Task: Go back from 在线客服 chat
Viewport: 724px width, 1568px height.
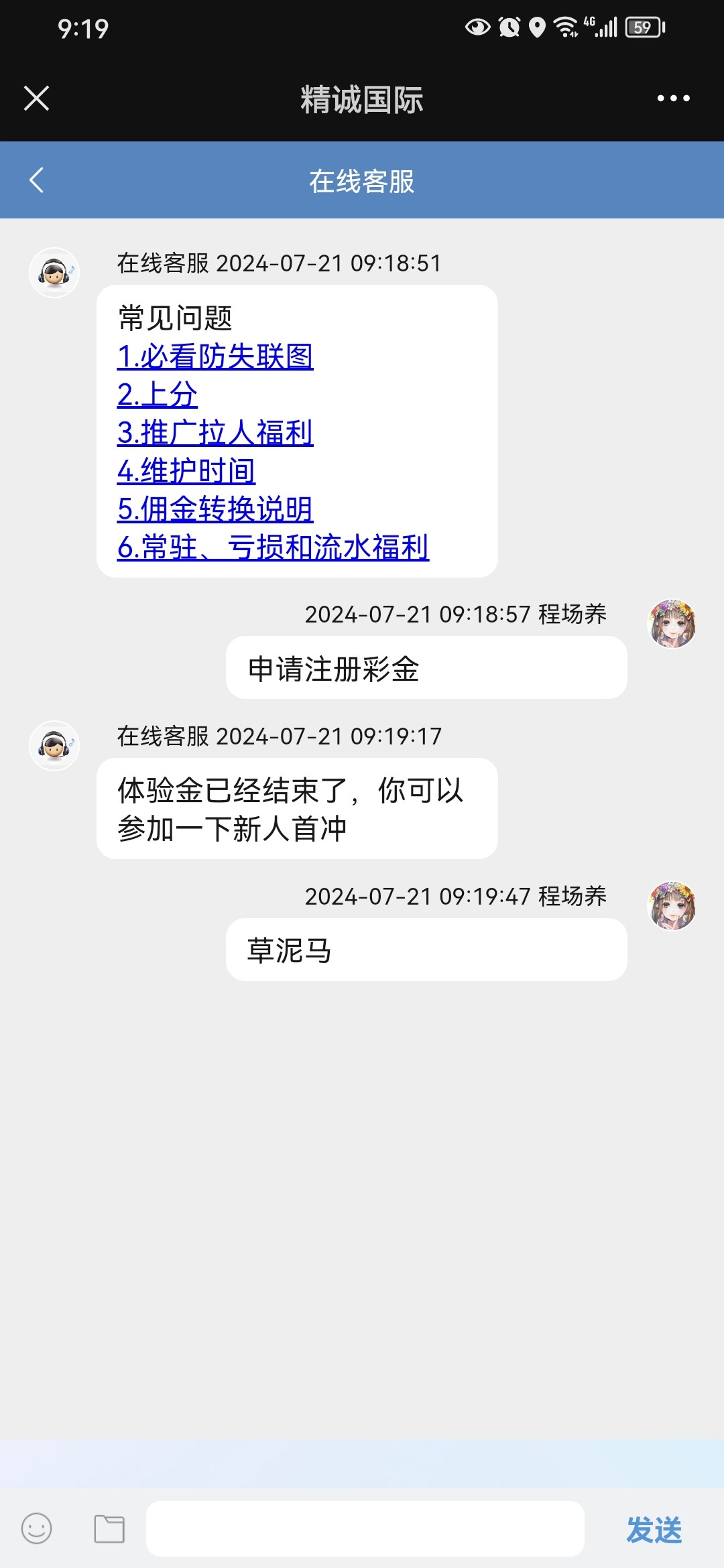Action: pos(37,180)
